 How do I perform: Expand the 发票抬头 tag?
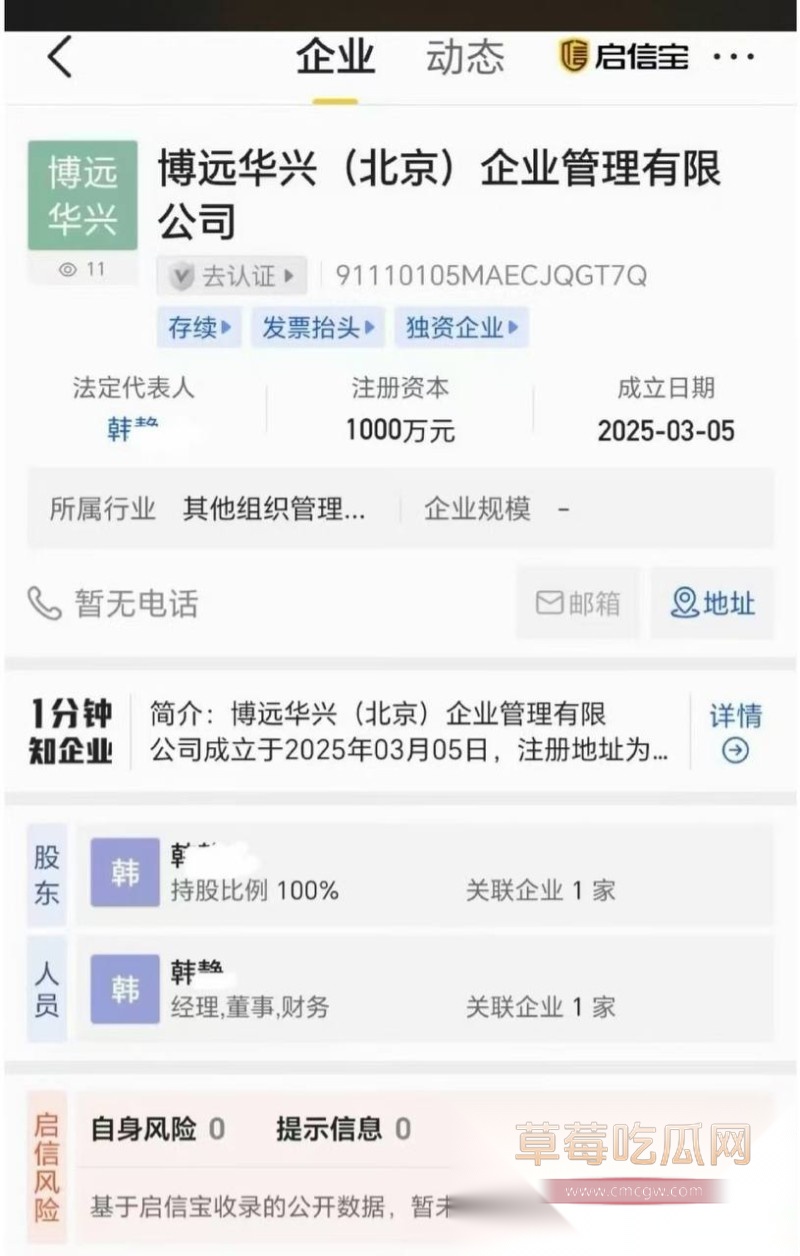tap(318, 327)
